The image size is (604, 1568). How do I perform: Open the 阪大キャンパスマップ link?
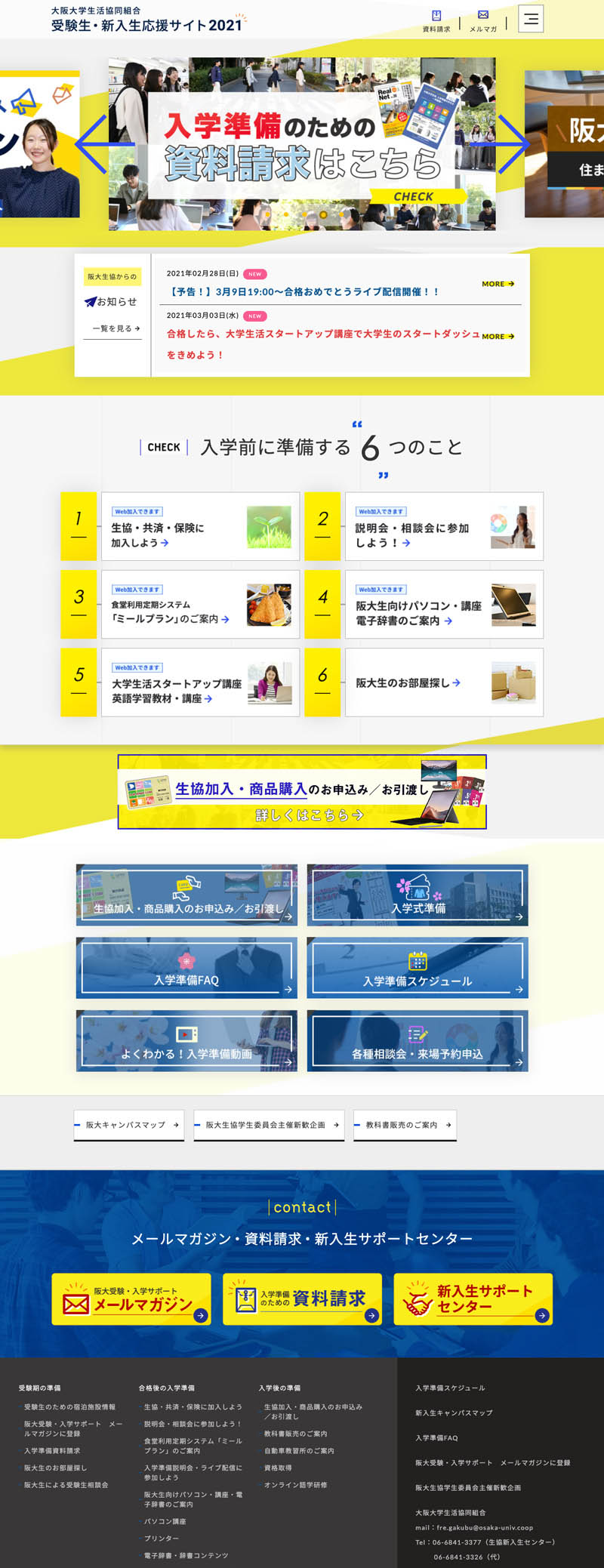pyautogui.click(x=129, y=1125)
